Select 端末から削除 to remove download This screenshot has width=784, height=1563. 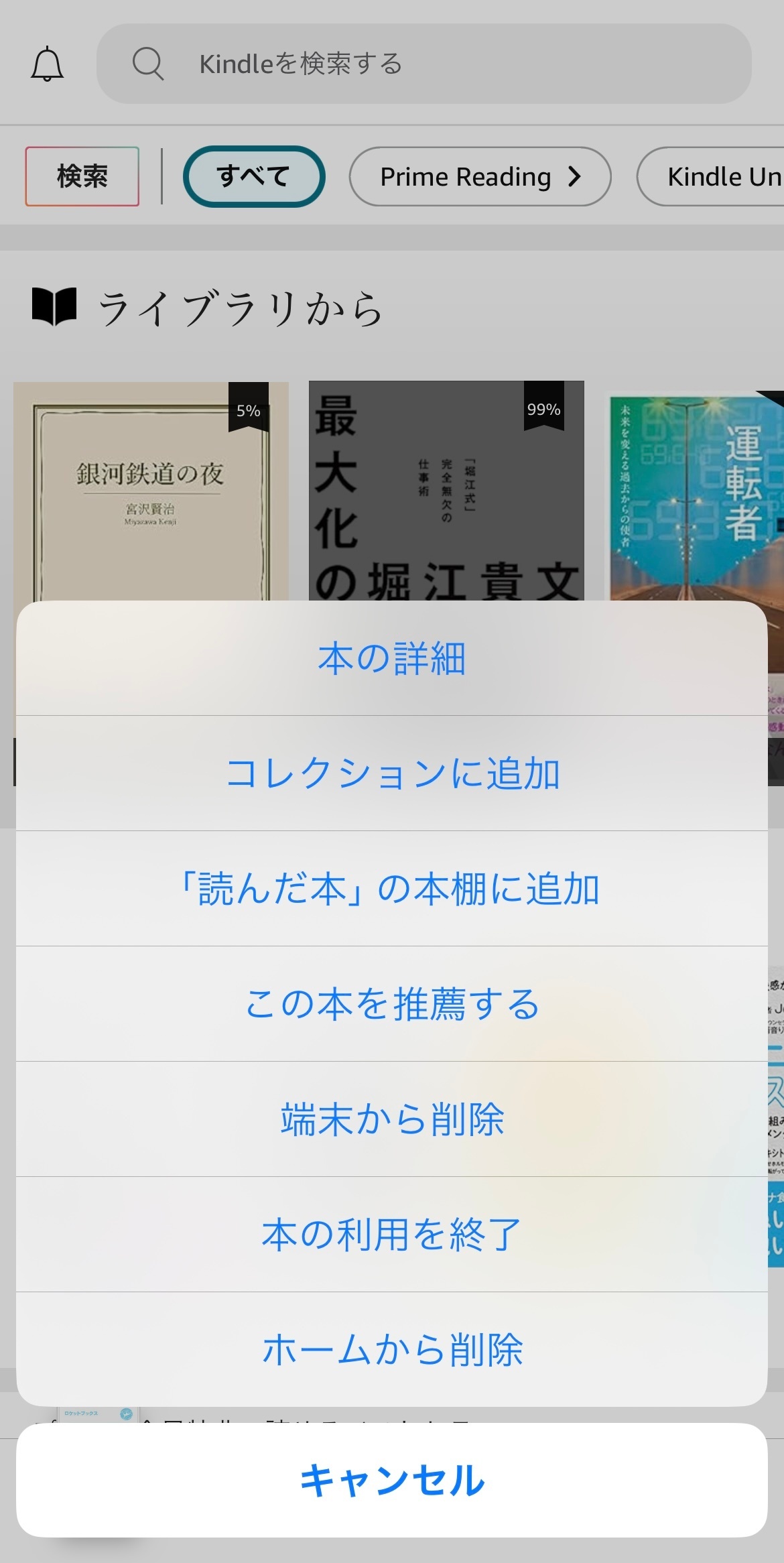(x=392, y=1119)
